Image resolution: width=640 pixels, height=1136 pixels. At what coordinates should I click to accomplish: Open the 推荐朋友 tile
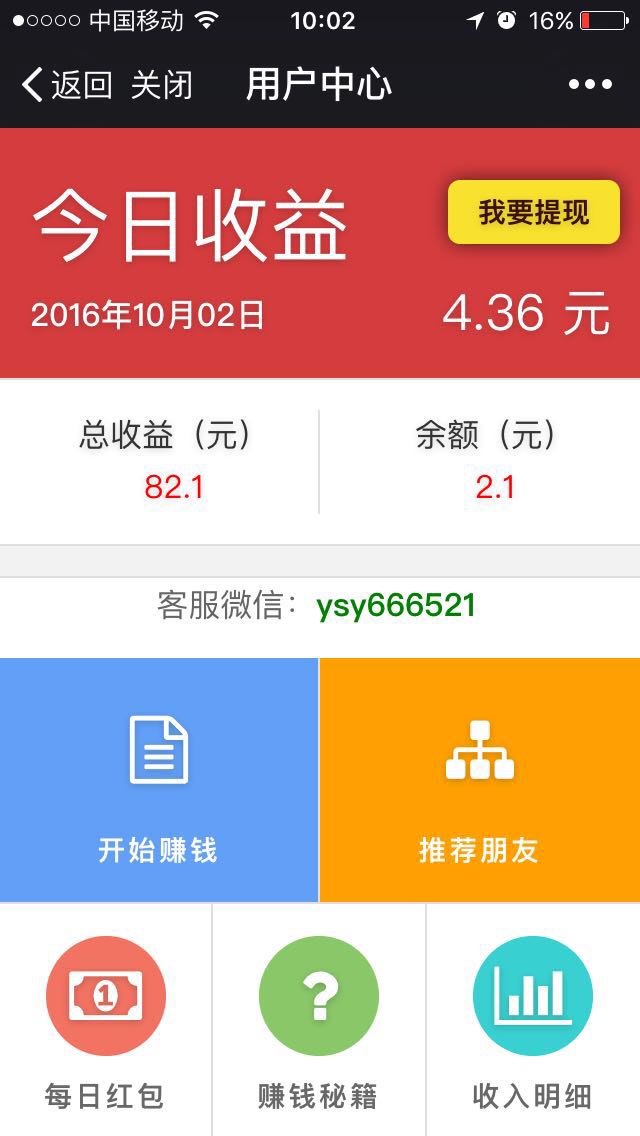pyautogui.click(x=480, y=780)
